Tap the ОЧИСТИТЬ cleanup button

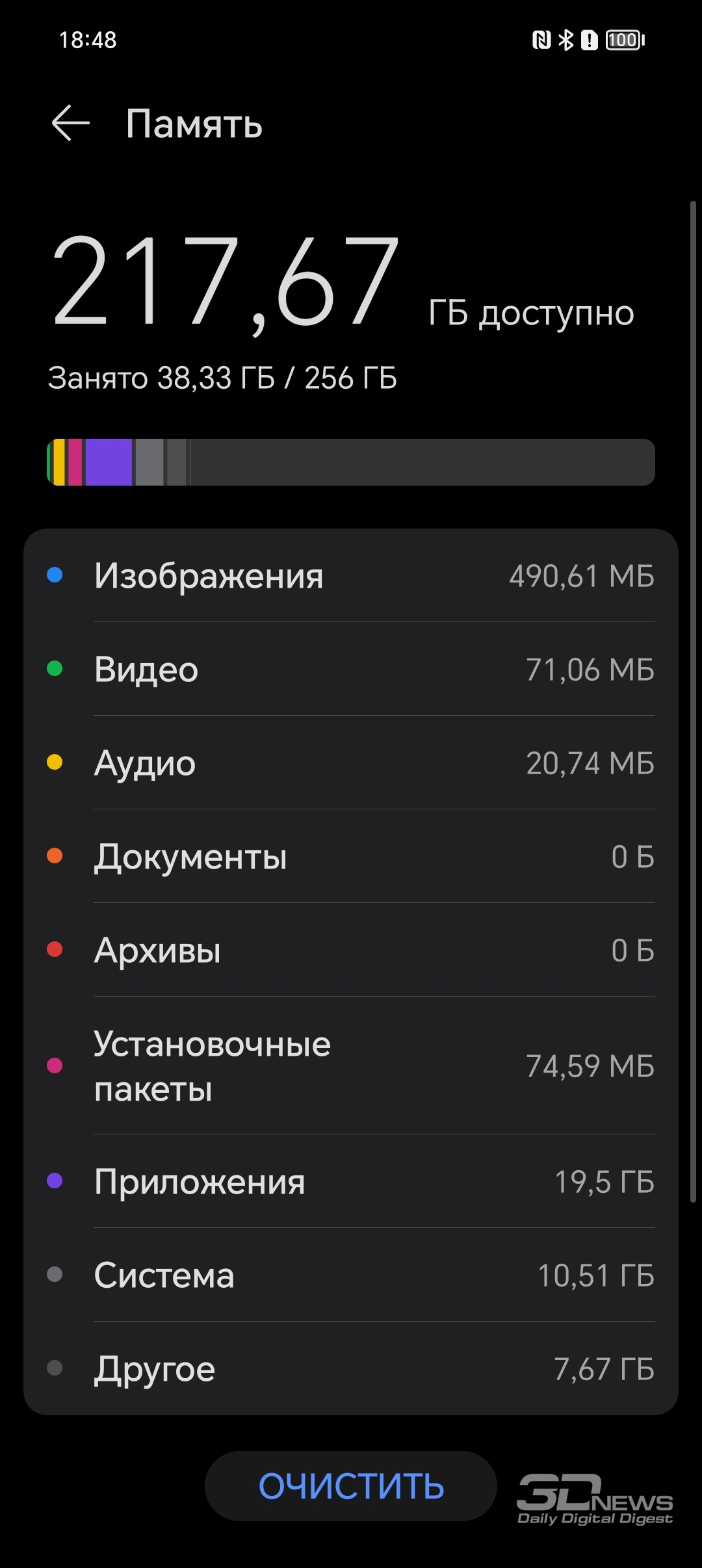tap(351, 1486)
